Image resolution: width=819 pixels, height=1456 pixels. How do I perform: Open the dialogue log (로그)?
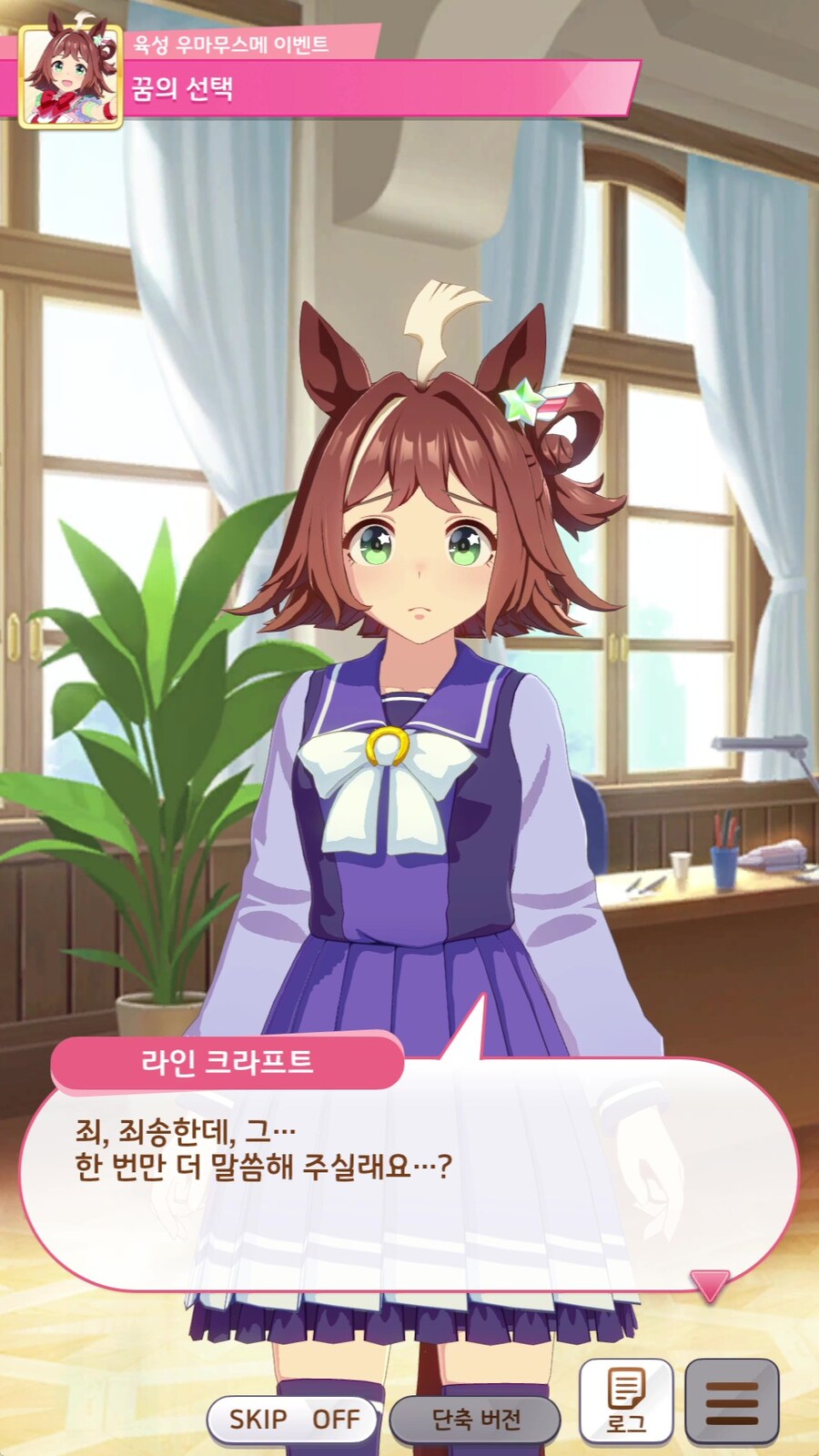coord(626,1401)
